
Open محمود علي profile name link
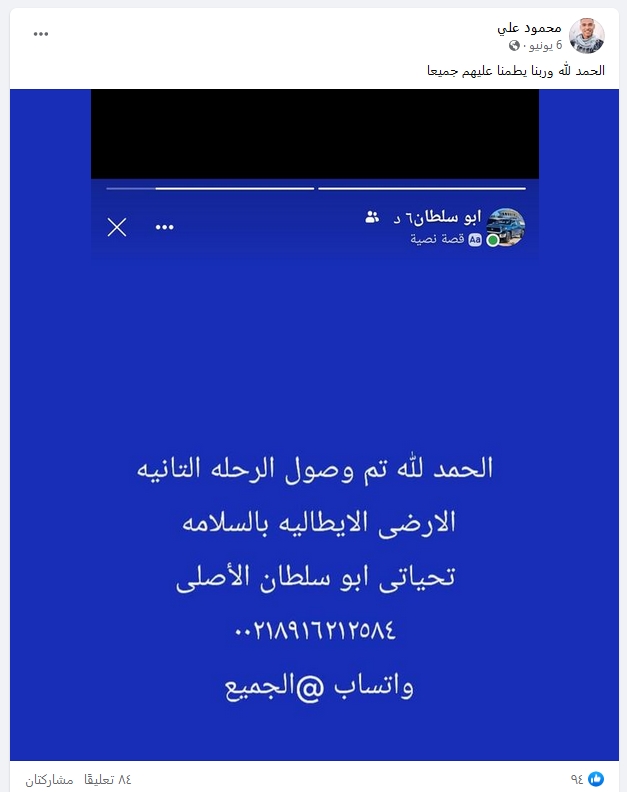coord(529,27)
